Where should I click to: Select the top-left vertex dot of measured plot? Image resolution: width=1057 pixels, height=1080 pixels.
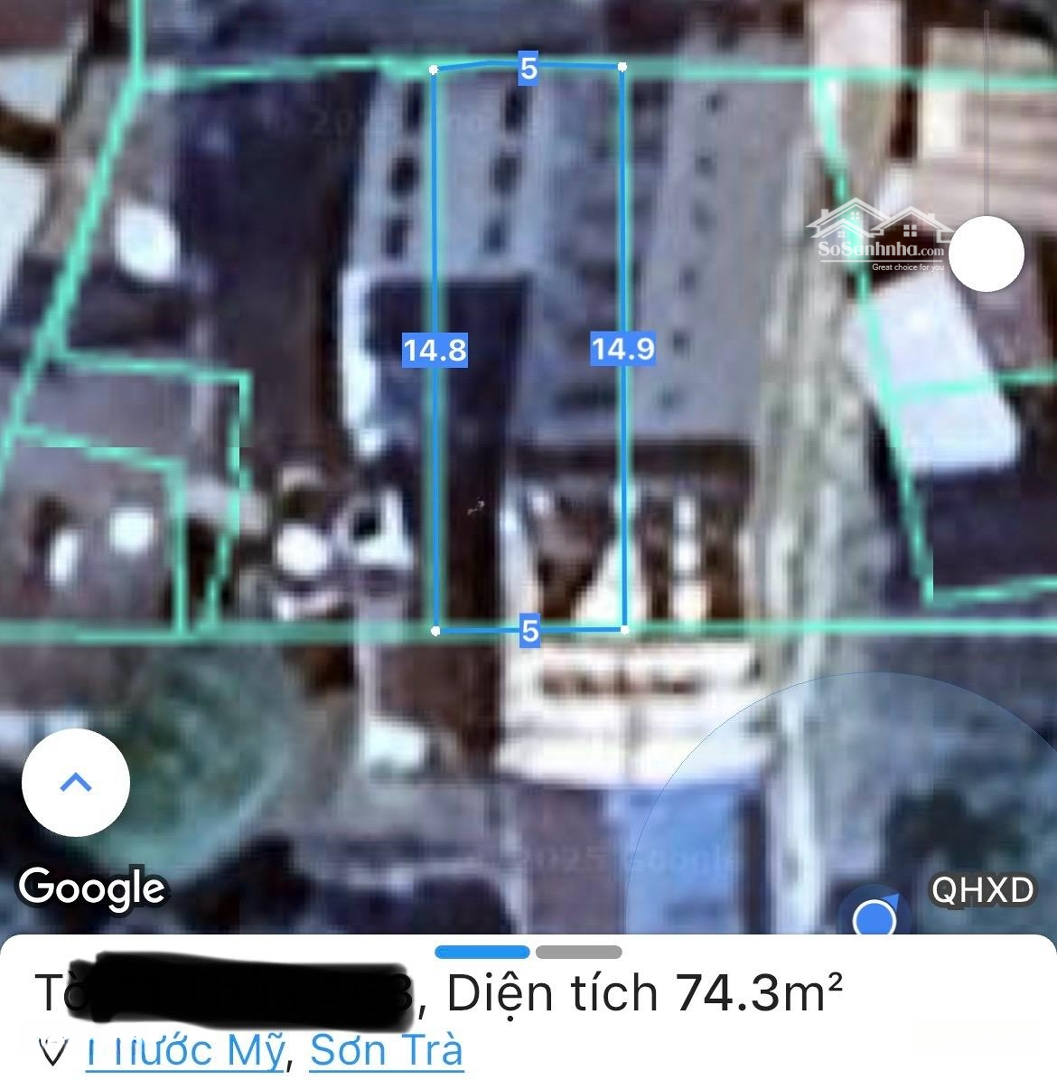point(434,69)
